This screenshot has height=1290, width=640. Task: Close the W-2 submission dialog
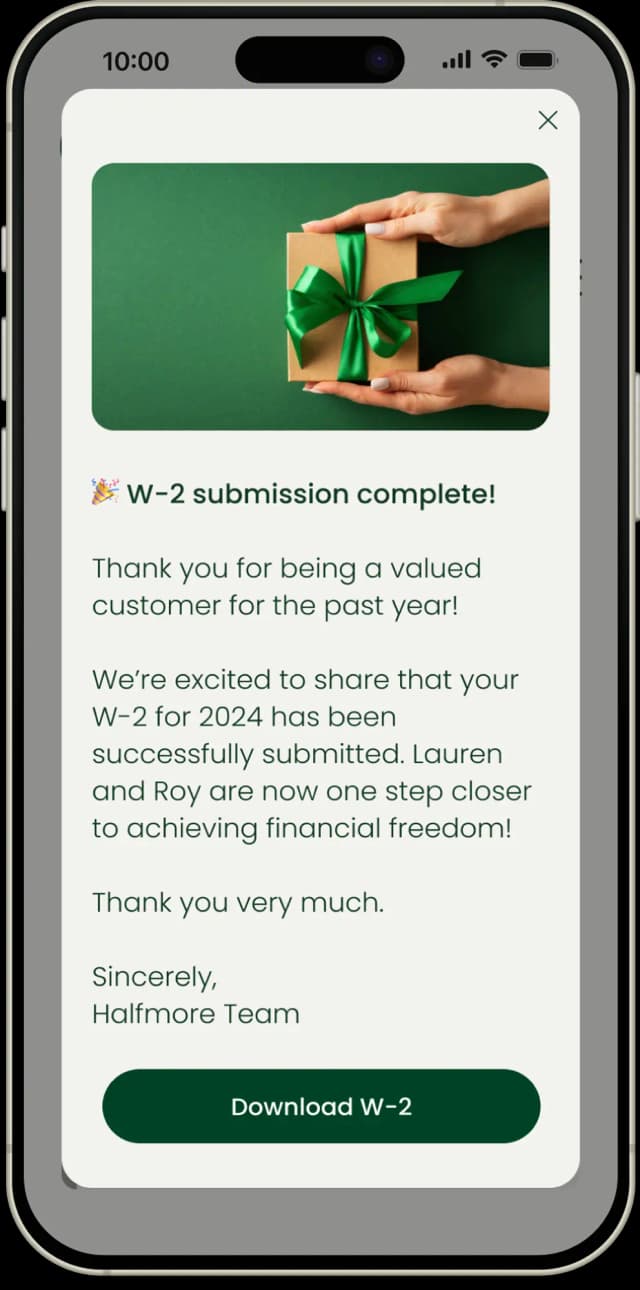tap(547, 121)
